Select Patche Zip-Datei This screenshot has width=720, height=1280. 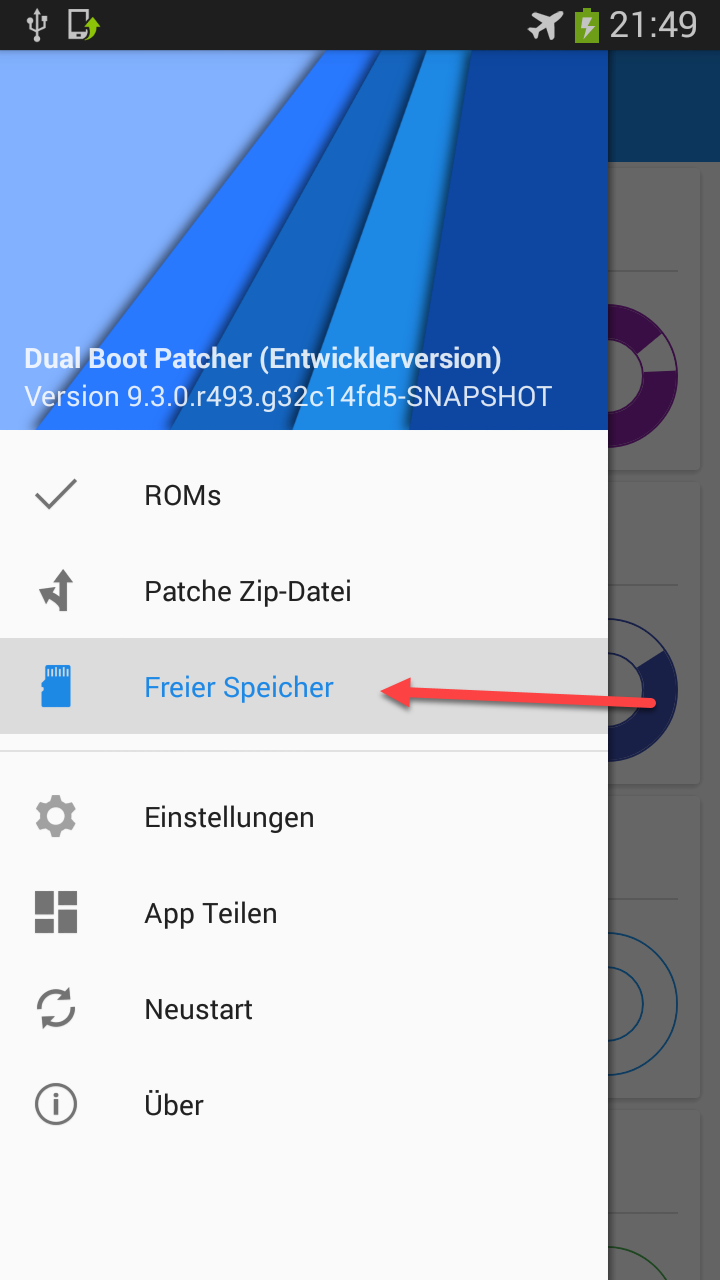(304, 591)
